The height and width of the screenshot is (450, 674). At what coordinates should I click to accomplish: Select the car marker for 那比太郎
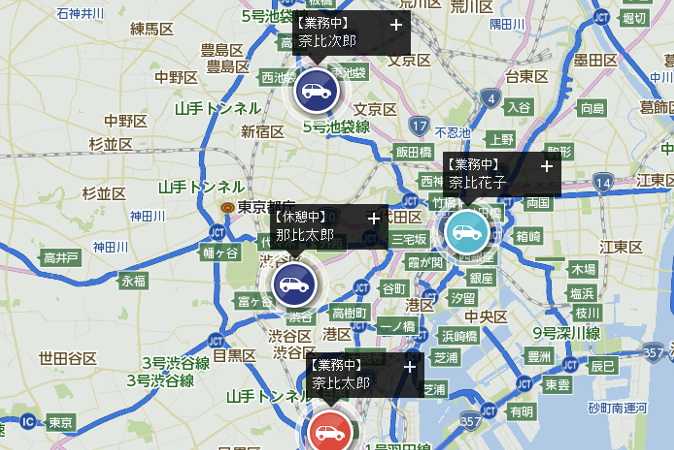pos(295,285)
